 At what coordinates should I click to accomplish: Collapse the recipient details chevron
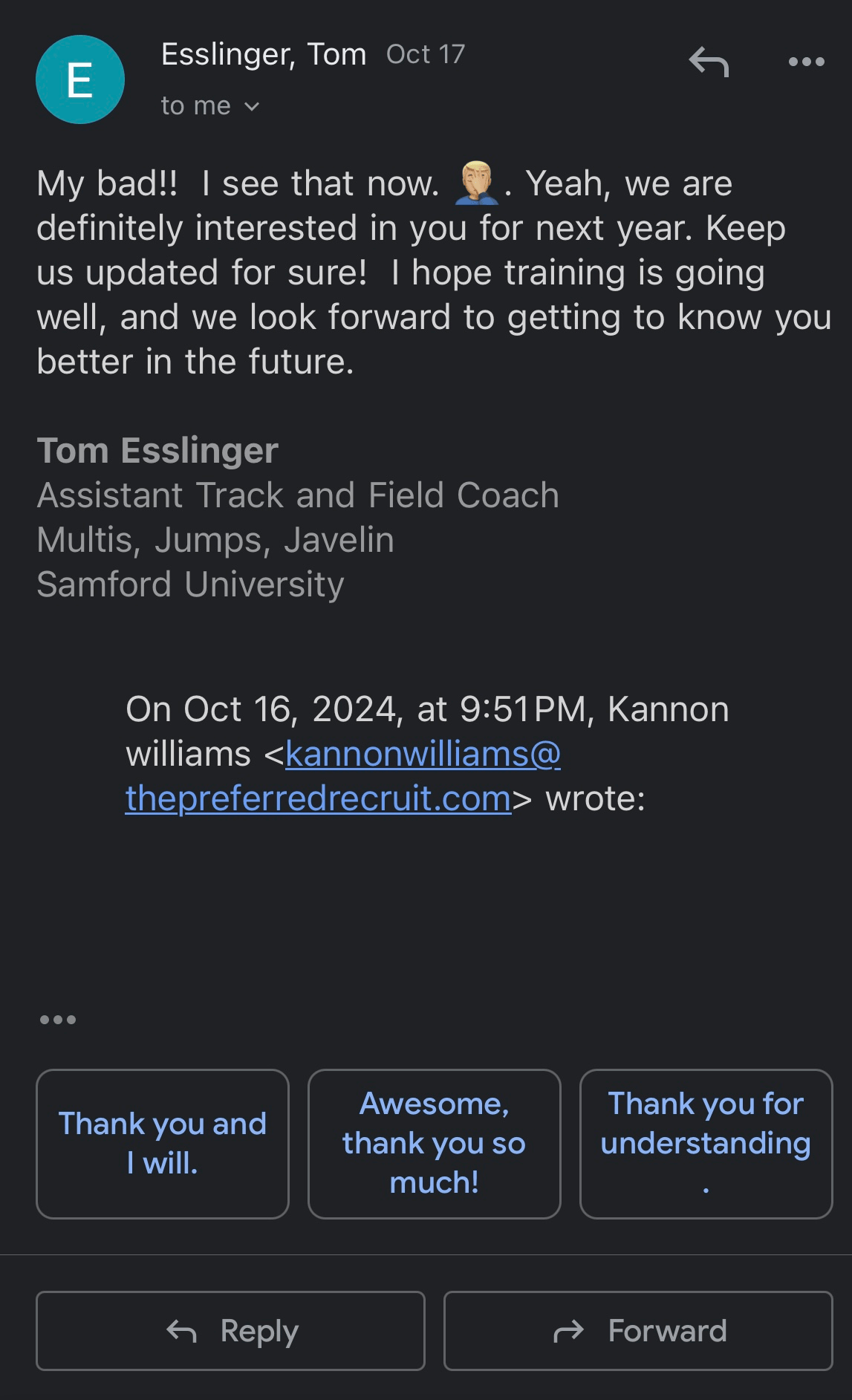tap(251, 106)
